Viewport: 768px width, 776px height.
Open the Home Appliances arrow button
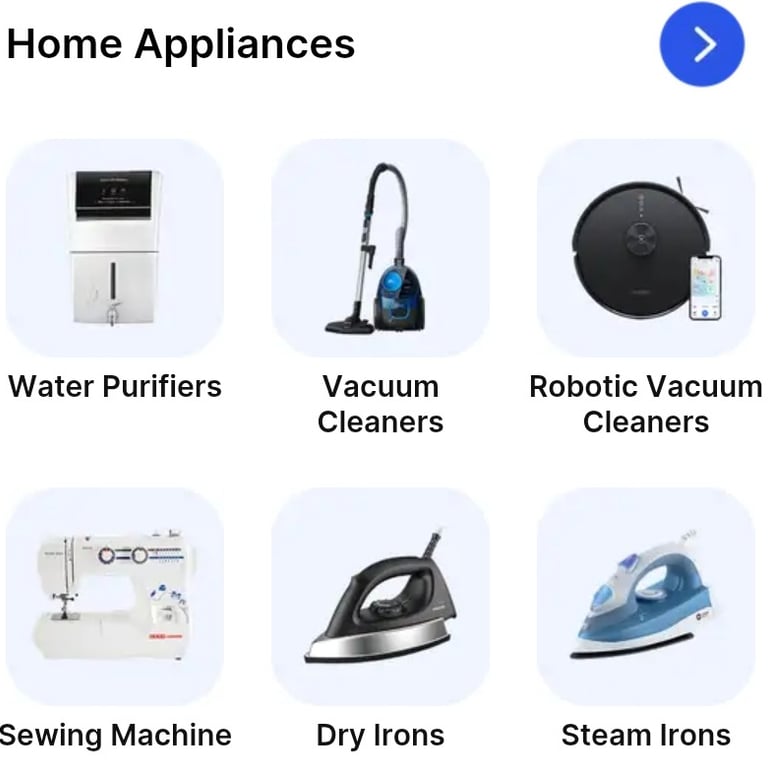pyautogui.click(x=702, y=45)
